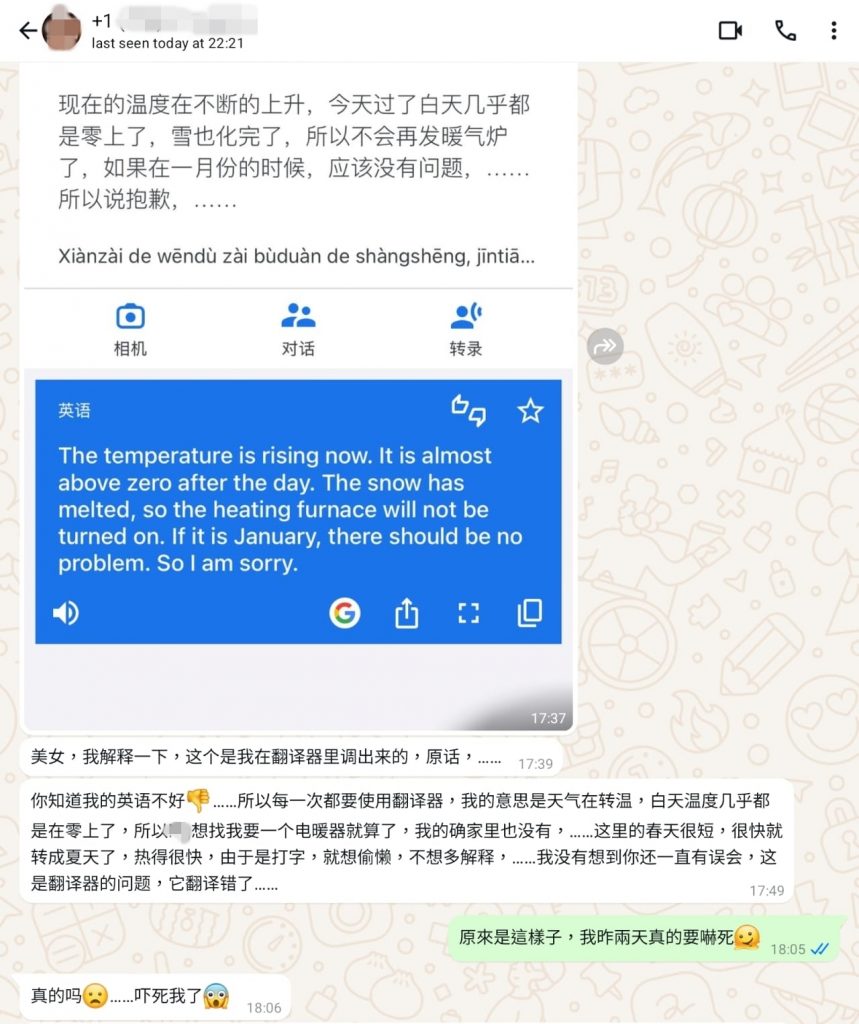Go back to the chat list
Image resolution: width=859 pixels, height=1024 pixels.
pyautogui.click(x=28, y=31)
